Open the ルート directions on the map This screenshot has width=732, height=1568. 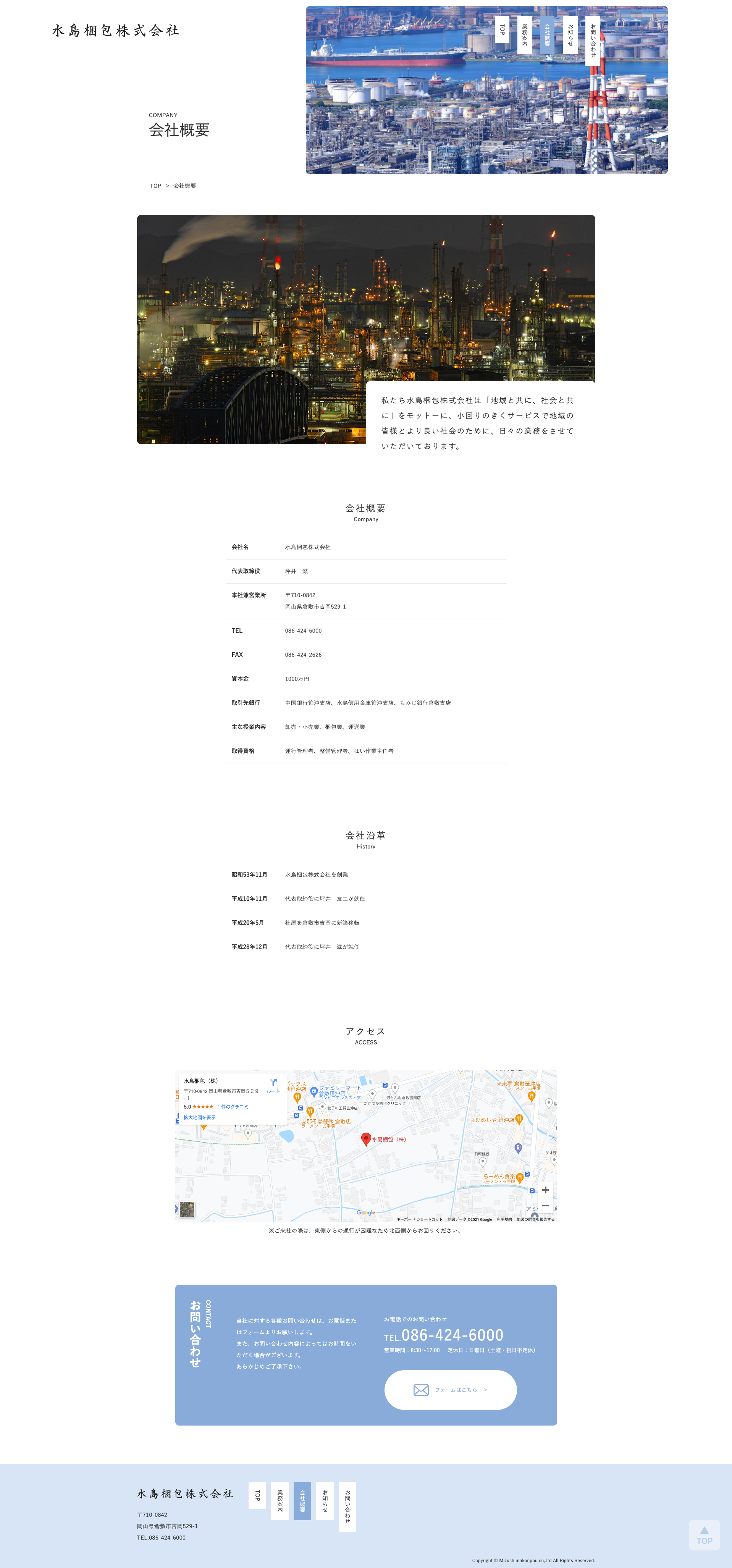coord(273,1086)
